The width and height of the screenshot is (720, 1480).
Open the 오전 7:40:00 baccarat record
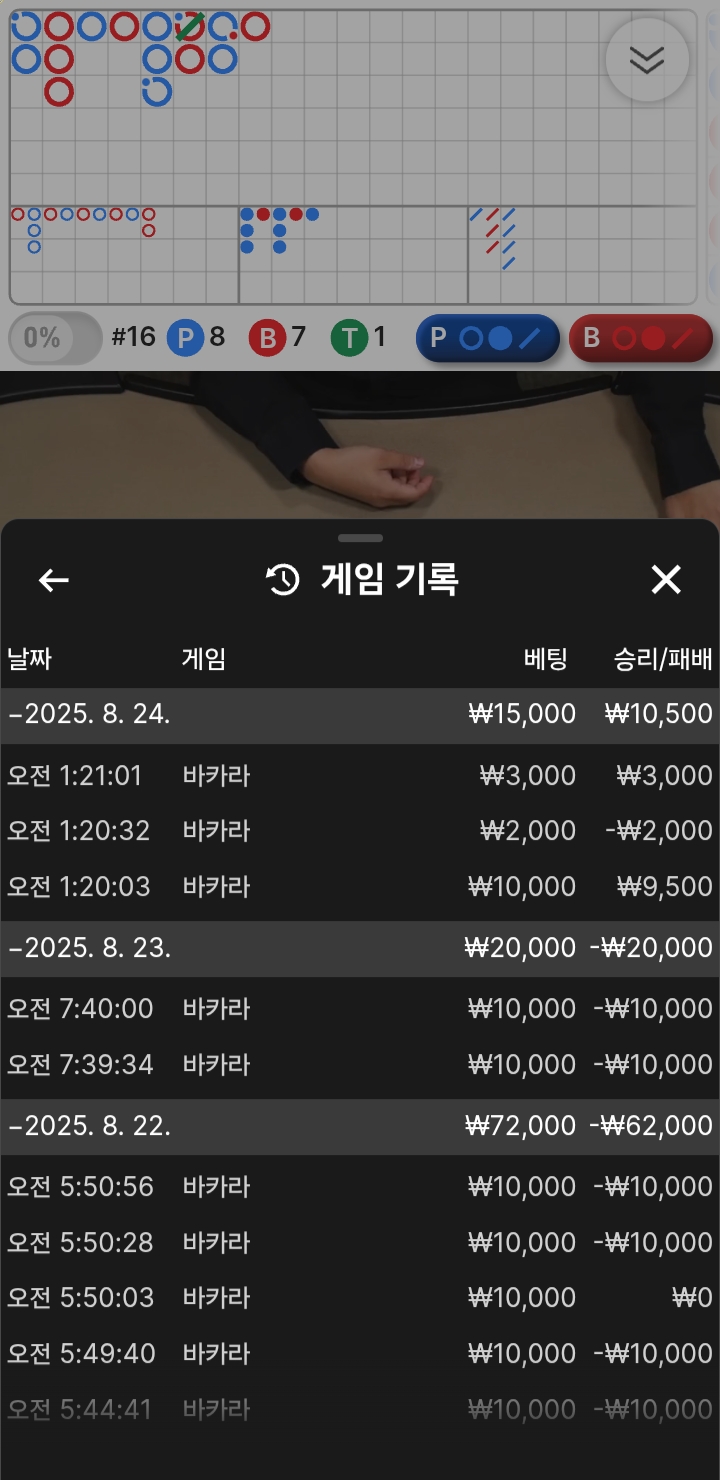pyautogui.click(x=360, y=1009)
